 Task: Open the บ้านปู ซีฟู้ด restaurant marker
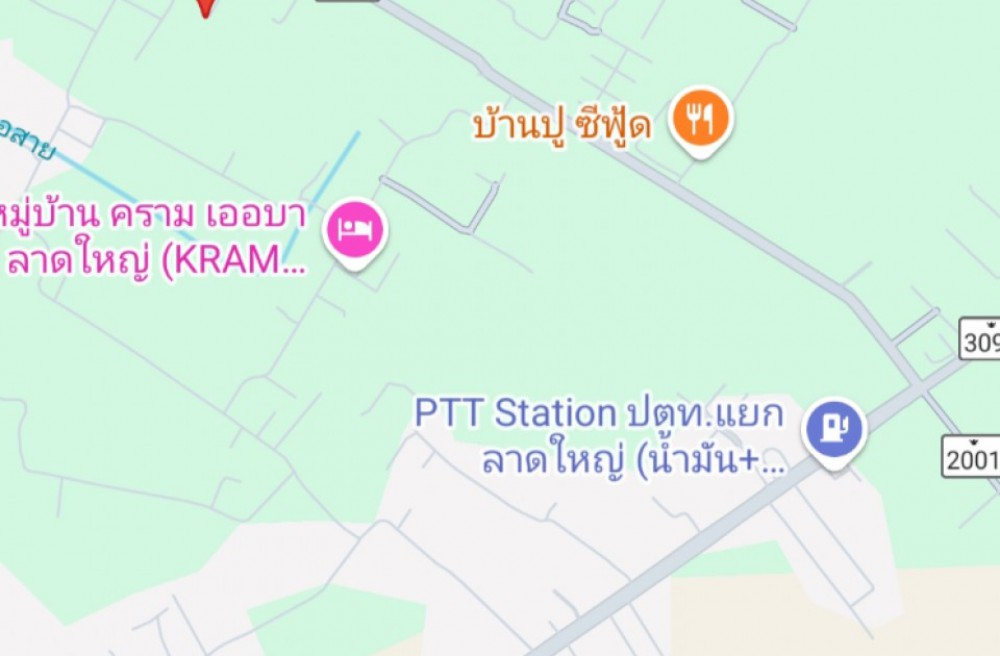point(701,119)
